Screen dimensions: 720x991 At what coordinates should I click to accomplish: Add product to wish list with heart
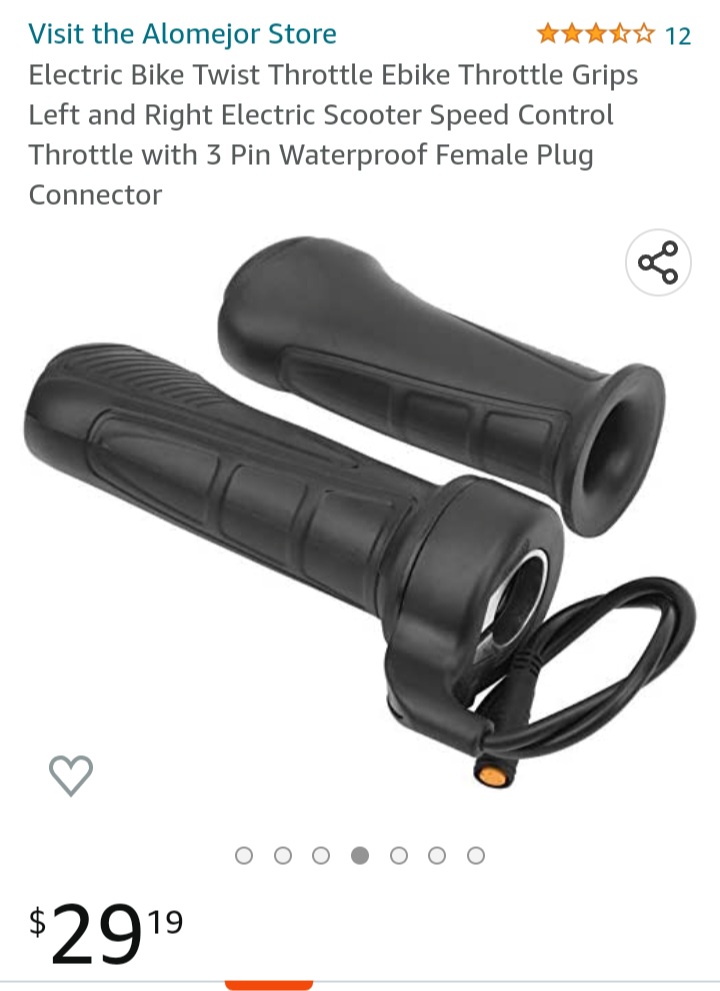tap(71, 774)
